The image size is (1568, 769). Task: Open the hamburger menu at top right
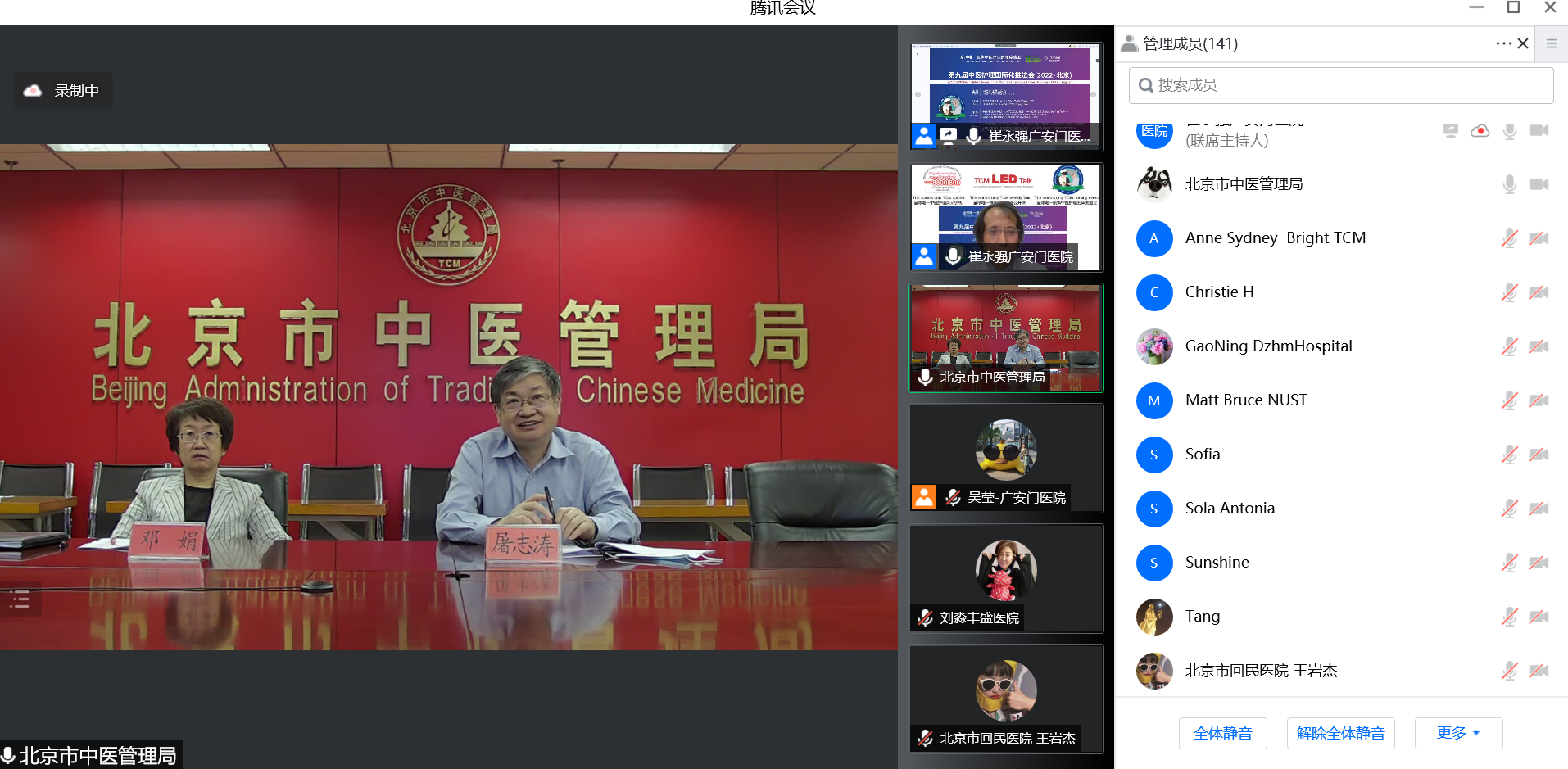(x=1551, y=44)
